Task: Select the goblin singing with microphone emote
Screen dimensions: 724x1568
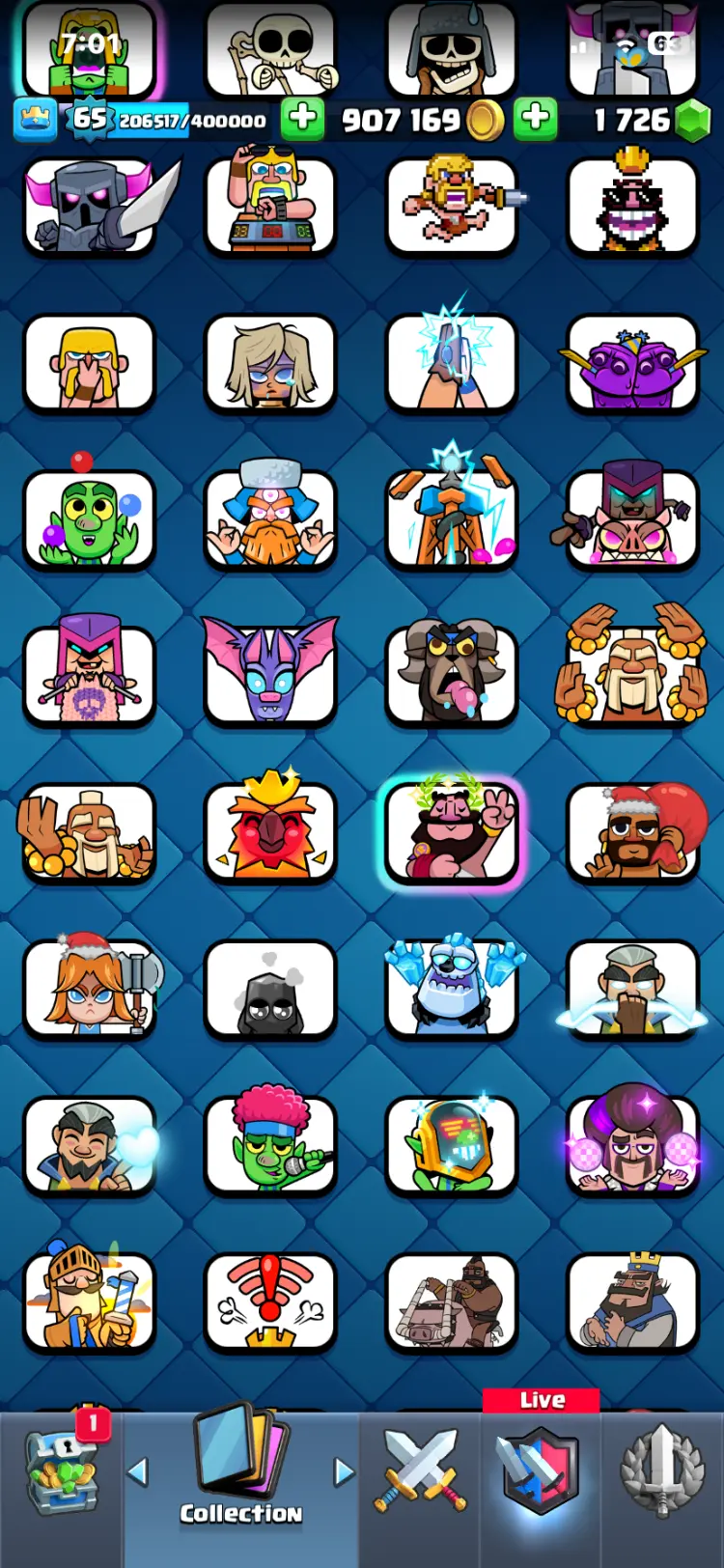Action: [x=270, y=1144]
